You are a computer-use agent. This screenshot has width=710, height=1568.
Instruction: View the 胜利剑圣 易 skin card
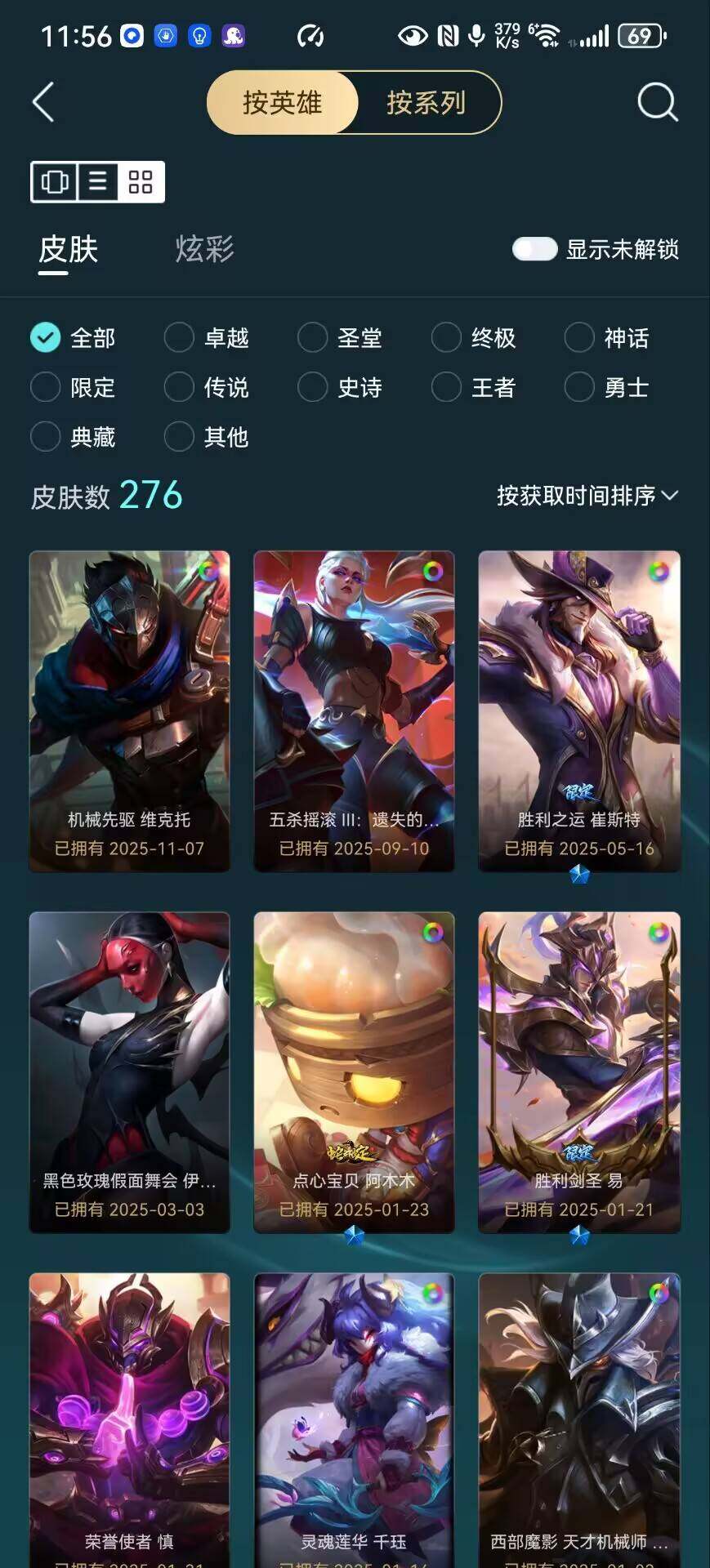click(578, 1071)
